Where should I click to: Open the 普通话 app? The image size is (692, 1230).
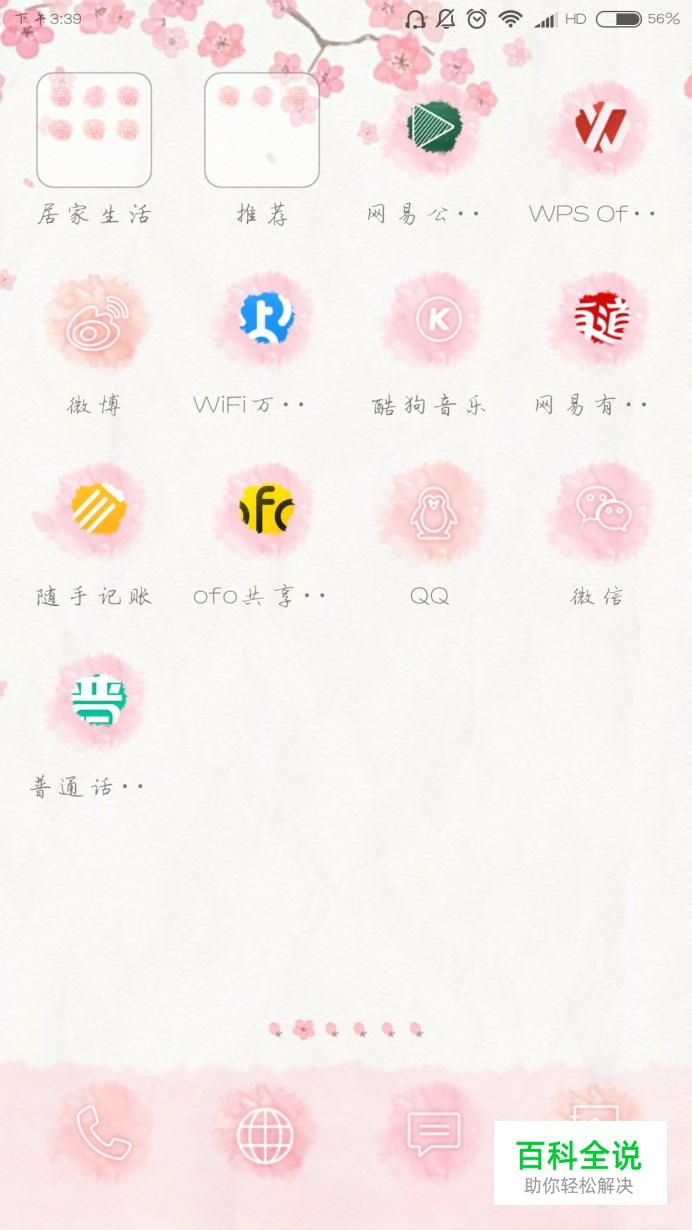98,702
